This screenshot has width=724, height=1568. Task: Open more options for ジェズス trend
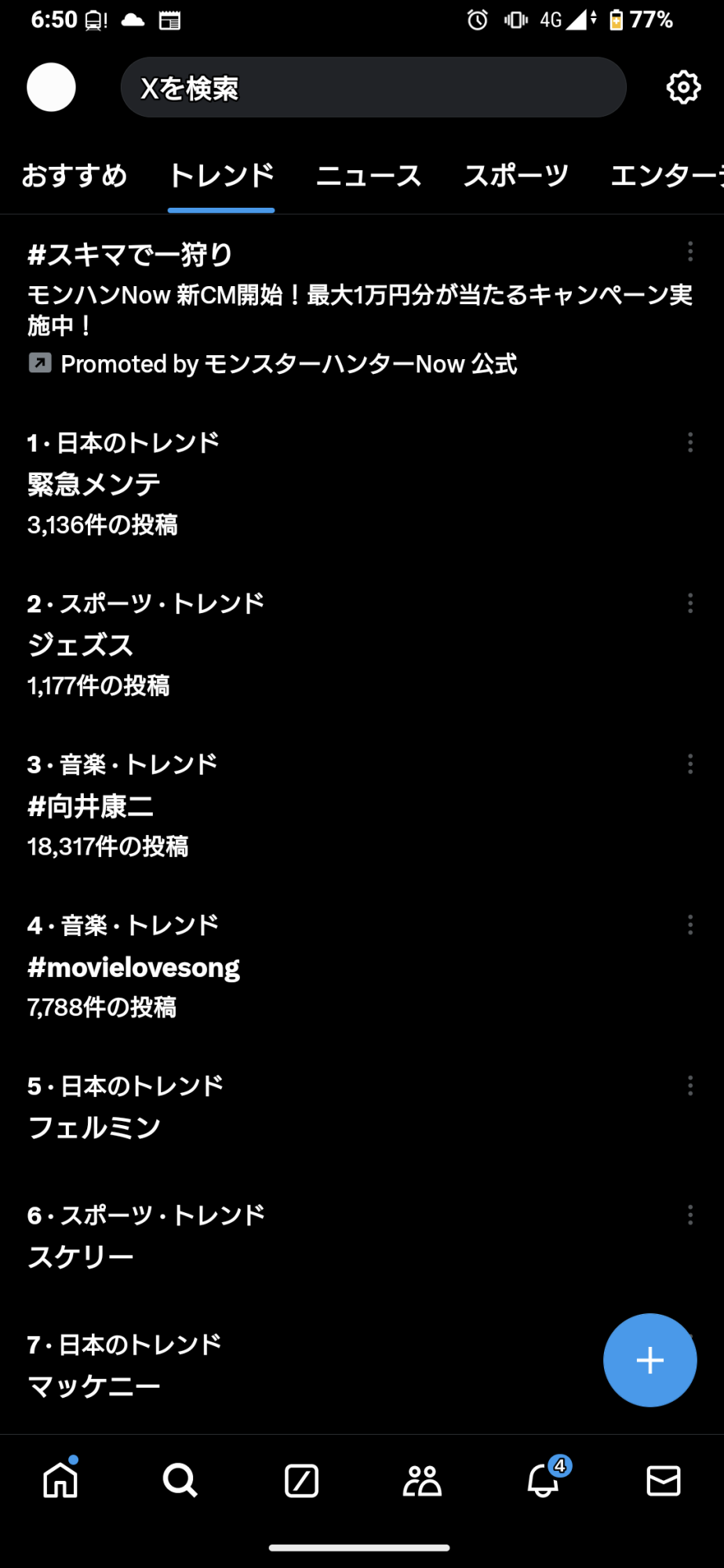[690, 603]
